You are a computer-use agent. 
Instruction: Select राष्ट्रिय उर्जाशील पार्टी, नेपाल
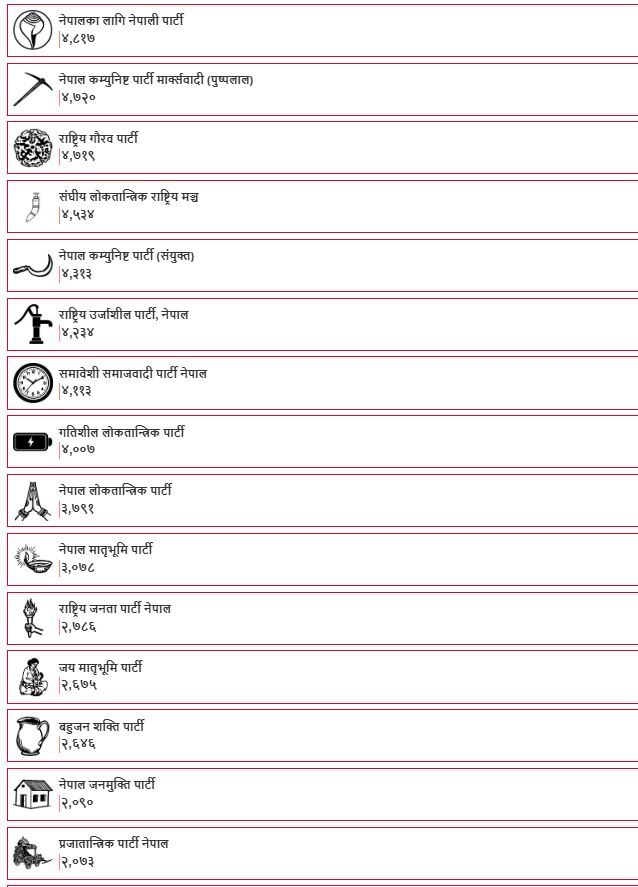[x=123, y=315]
